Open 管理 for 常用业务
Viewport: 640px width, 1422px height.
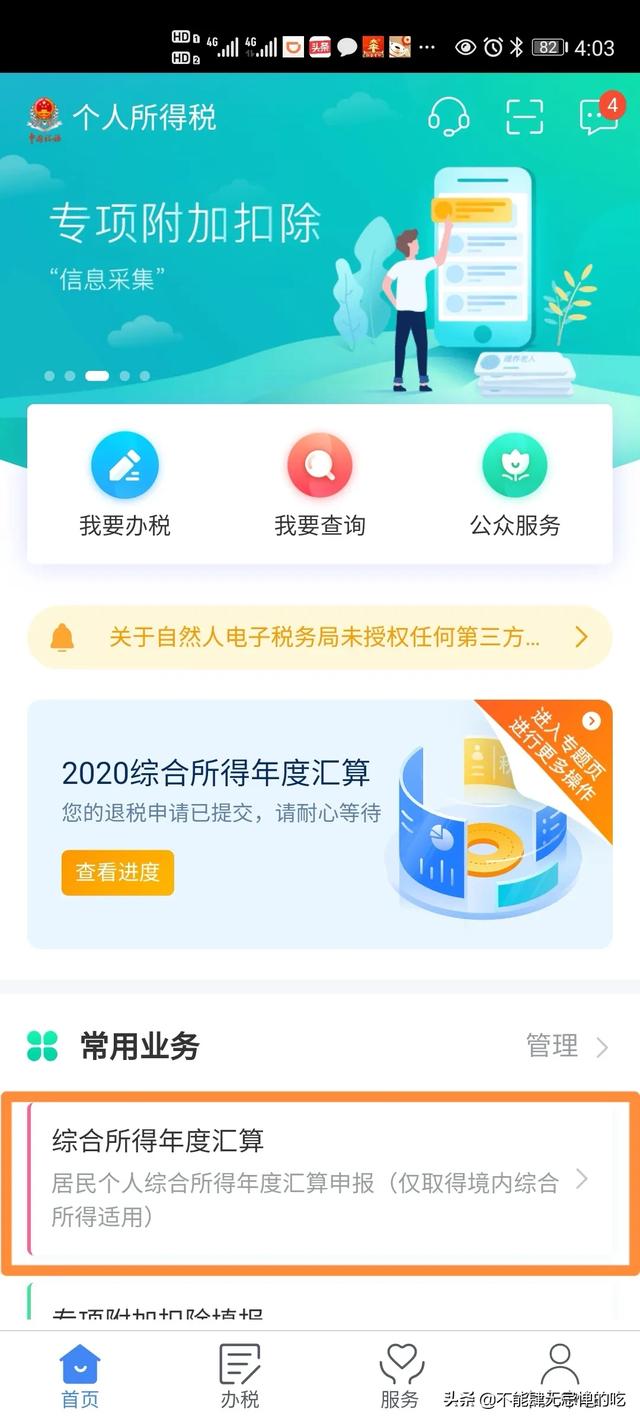point(566,1046)
